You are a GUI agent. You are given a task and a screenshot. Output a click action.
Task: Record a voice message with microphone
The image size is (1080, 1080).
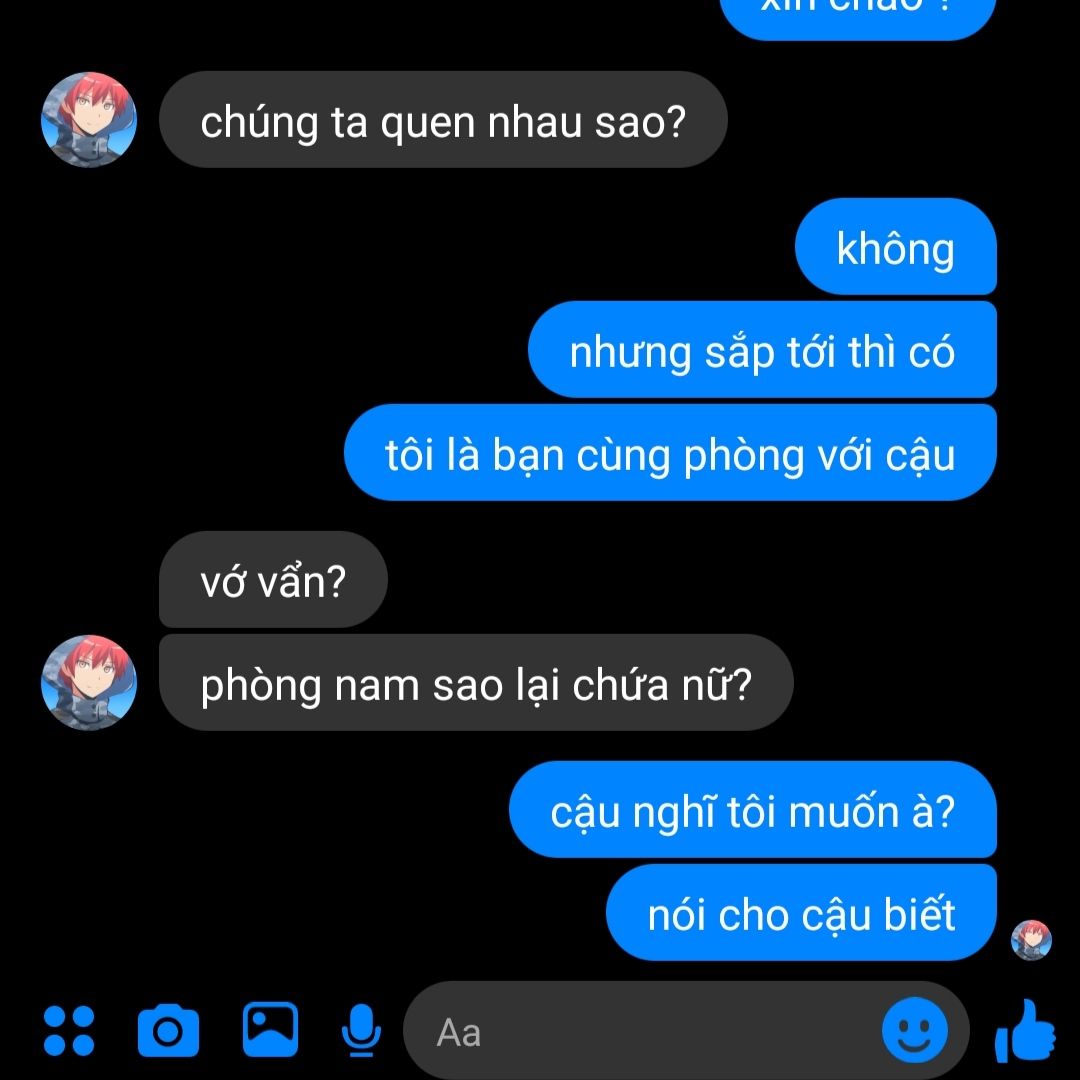click(x=360, y=1029)
